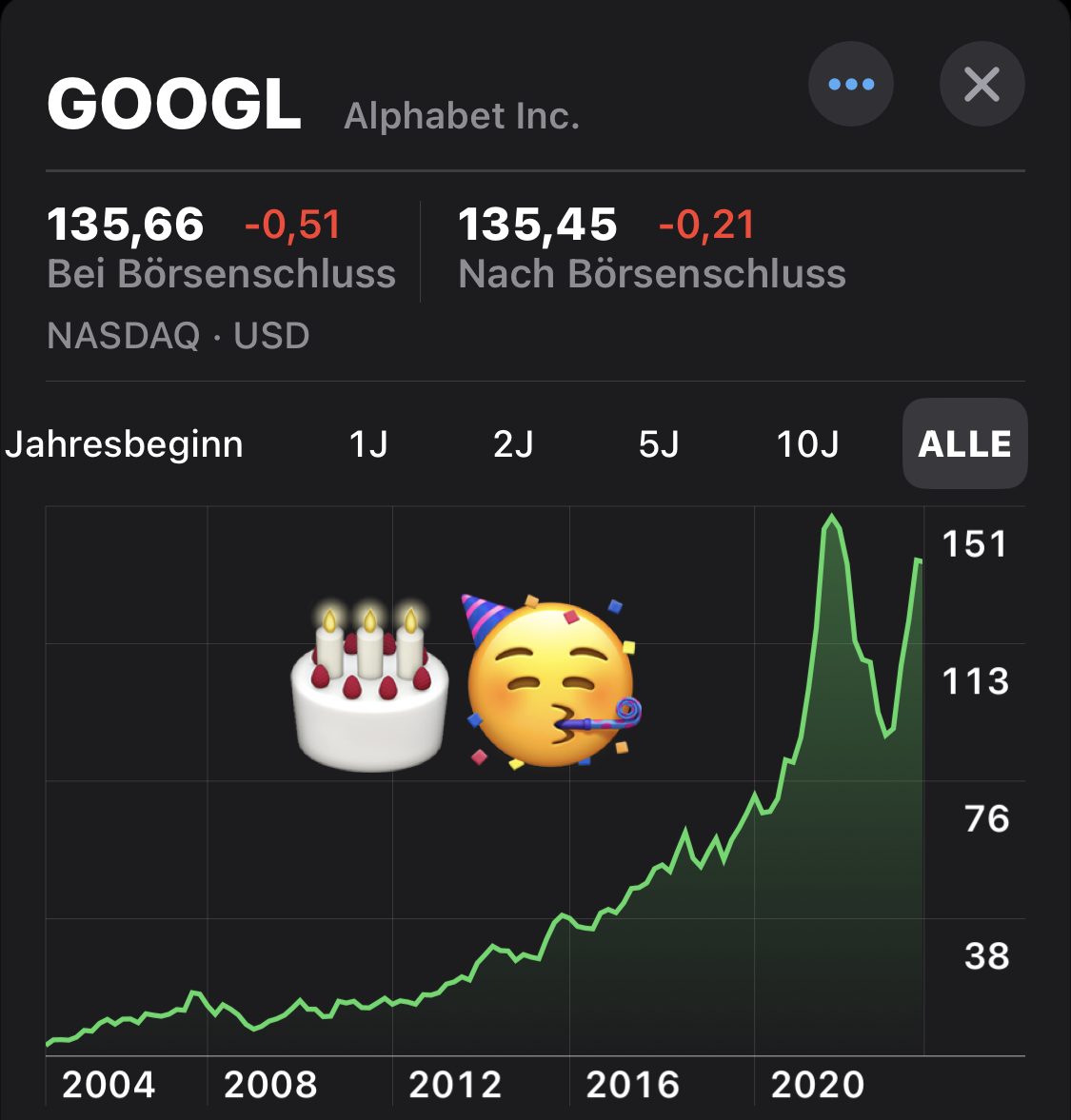Close the GOOGL stock detail view

(x=982, y=85)
